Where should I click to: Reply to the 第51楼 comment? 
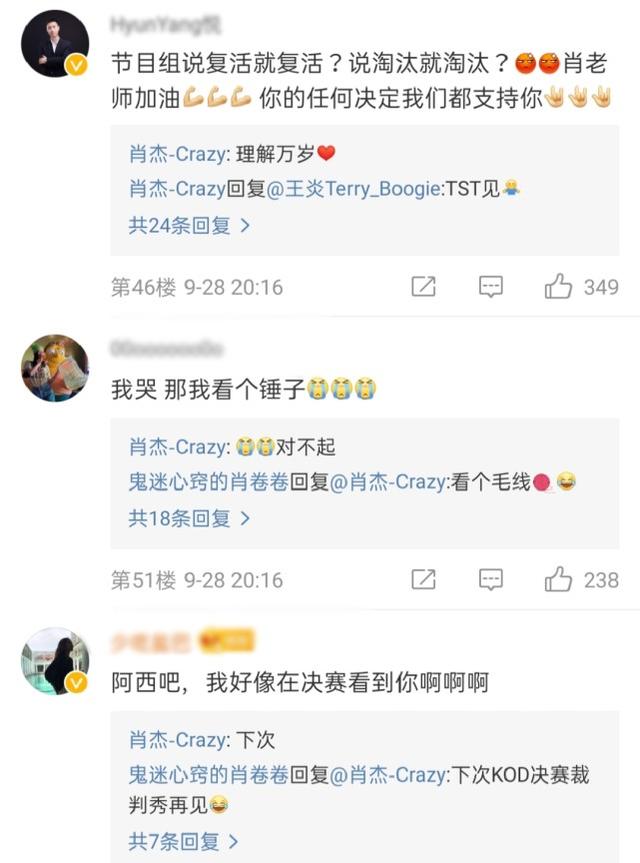490,579
